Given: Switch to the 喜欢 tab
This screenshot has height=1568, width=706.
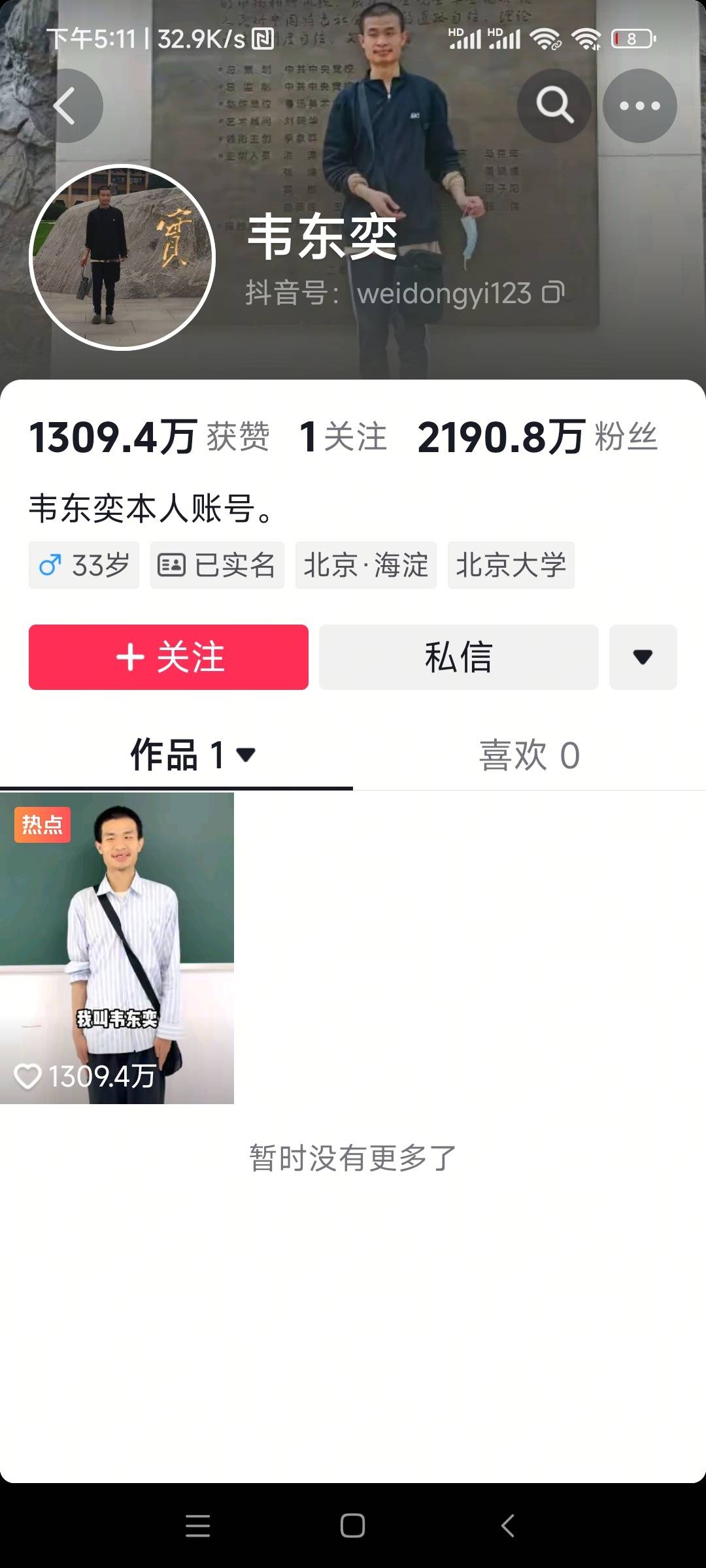Looking at the screenshot, I should point(529,756).
